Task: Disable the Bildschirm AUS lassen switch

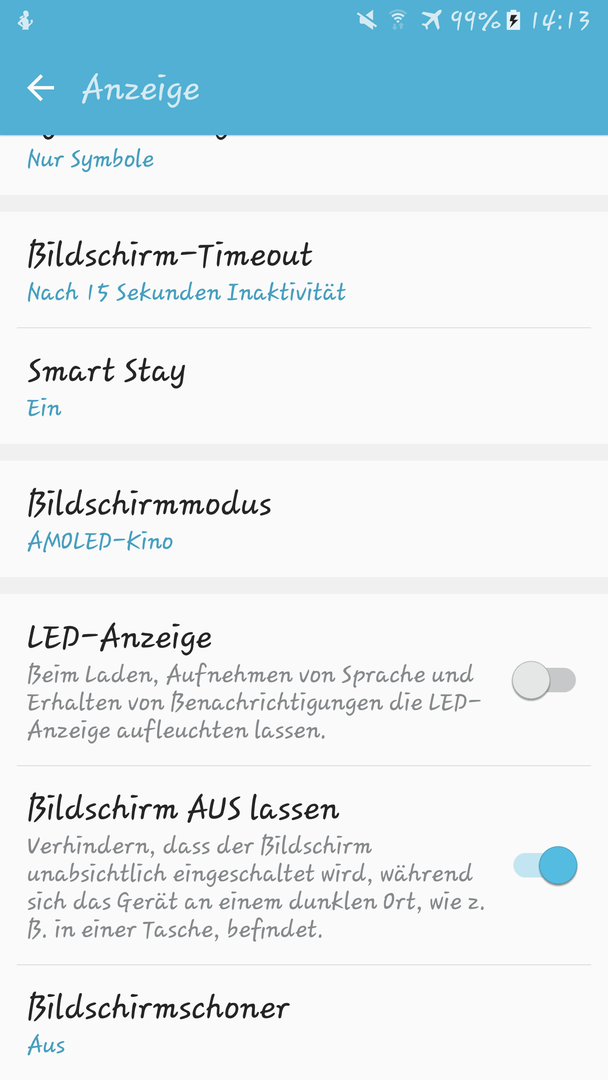Action: tap(545, 866)
